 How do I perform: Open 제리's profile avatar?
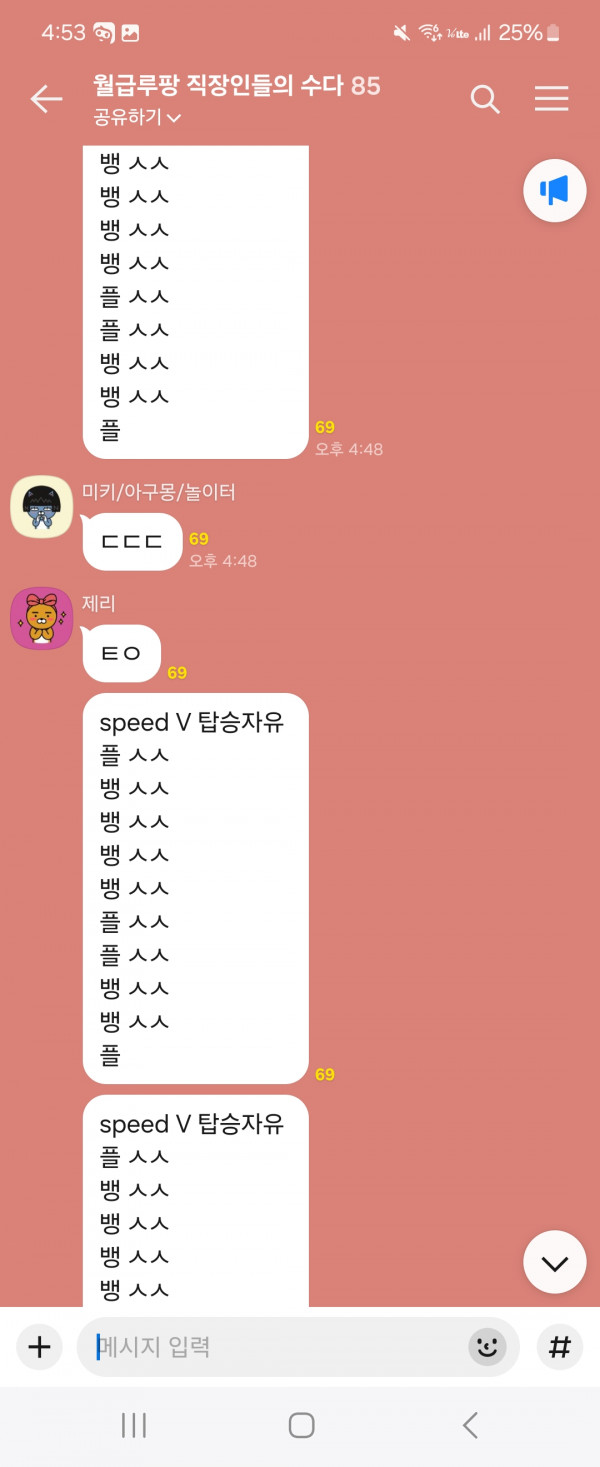[x=41, y=618]
